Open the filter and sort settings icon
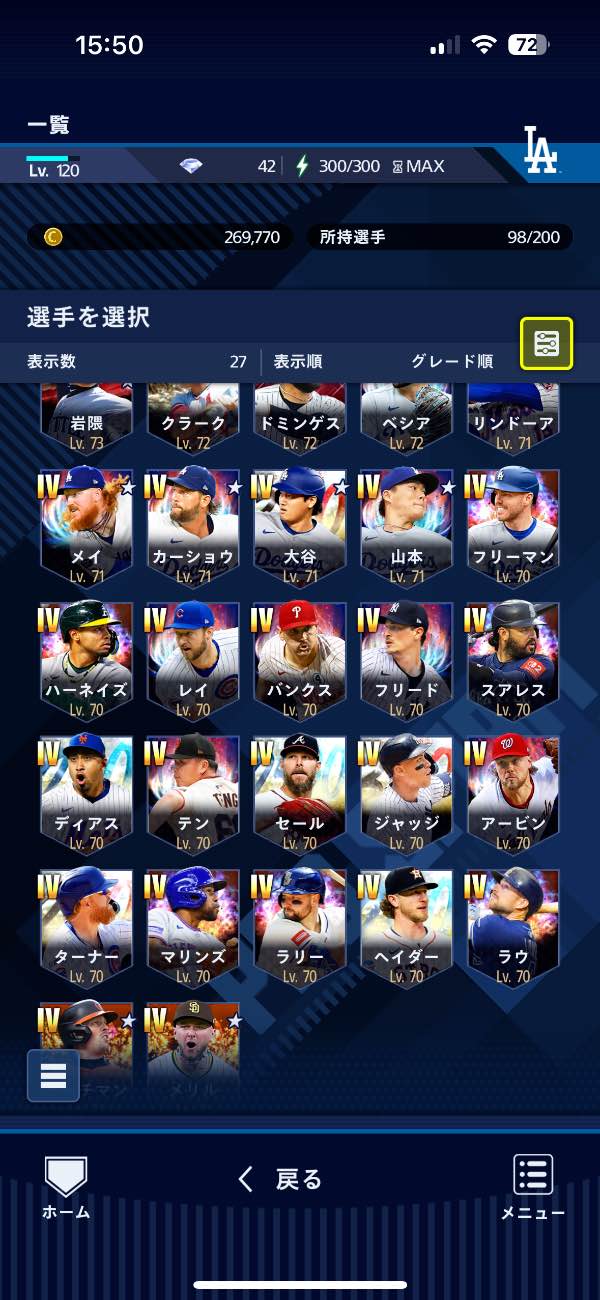This screenshot has width=600, height=1300. point(546,343)
